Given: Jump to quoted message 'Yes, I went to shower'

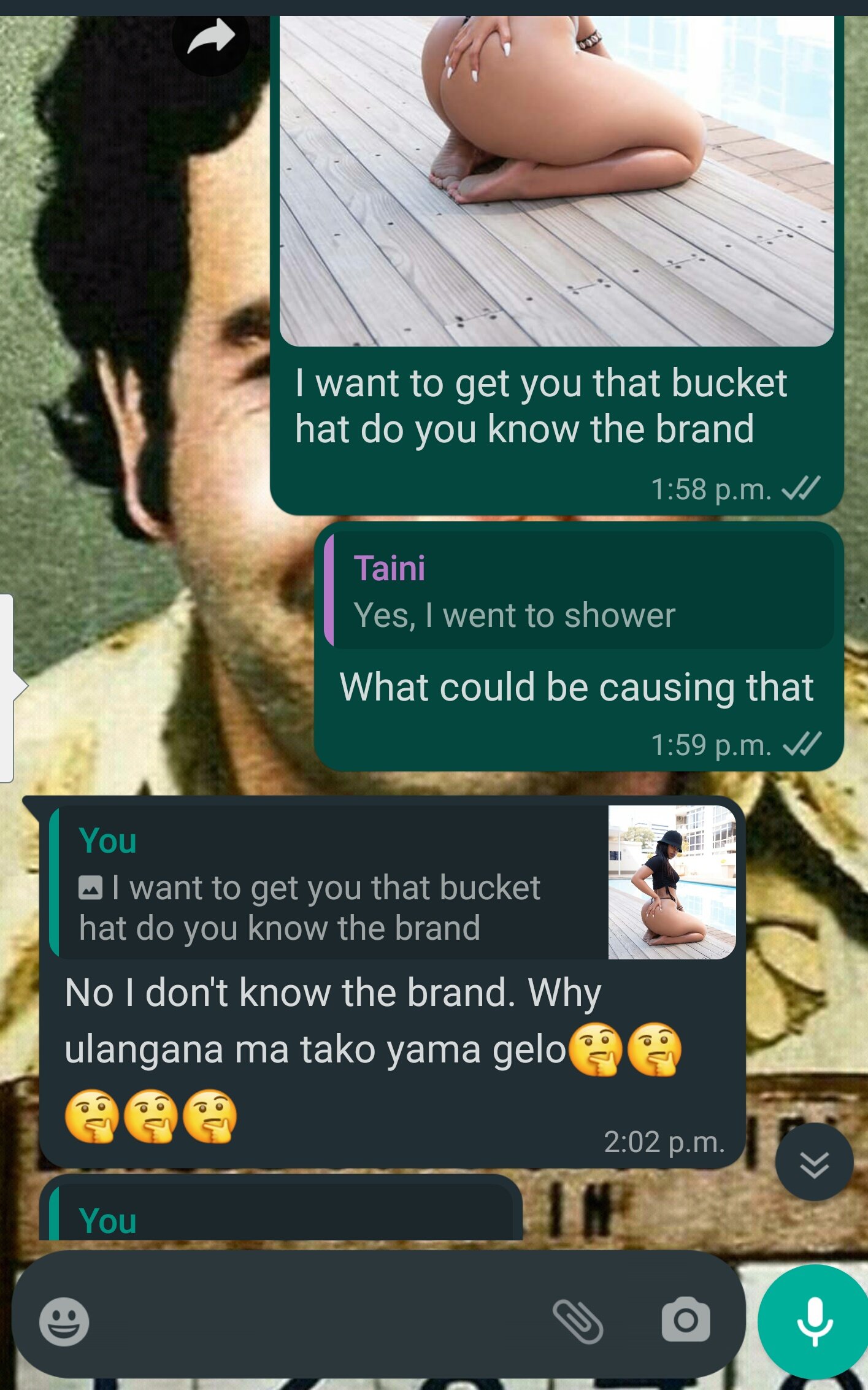Looking at the screenshot, I should pos(578,591).
